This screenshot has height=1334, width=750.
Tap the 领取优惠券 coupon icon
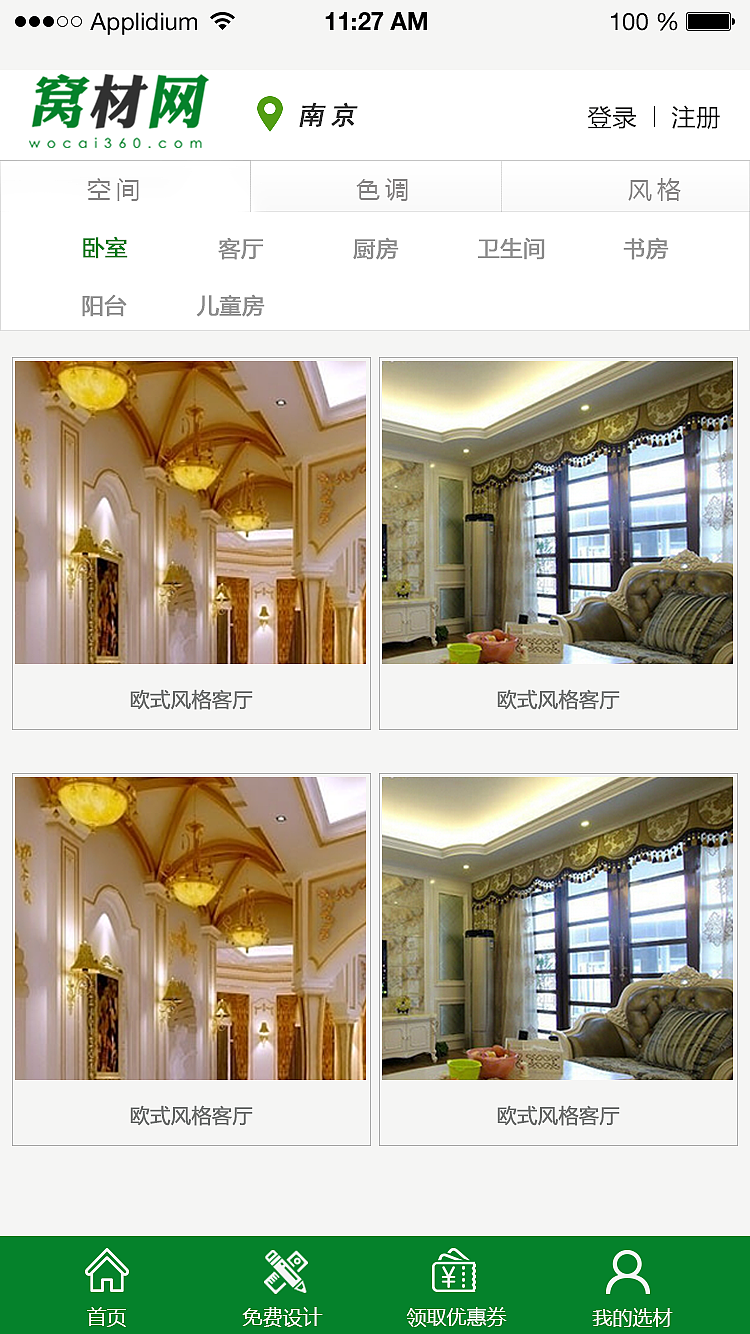(455, 1270)
